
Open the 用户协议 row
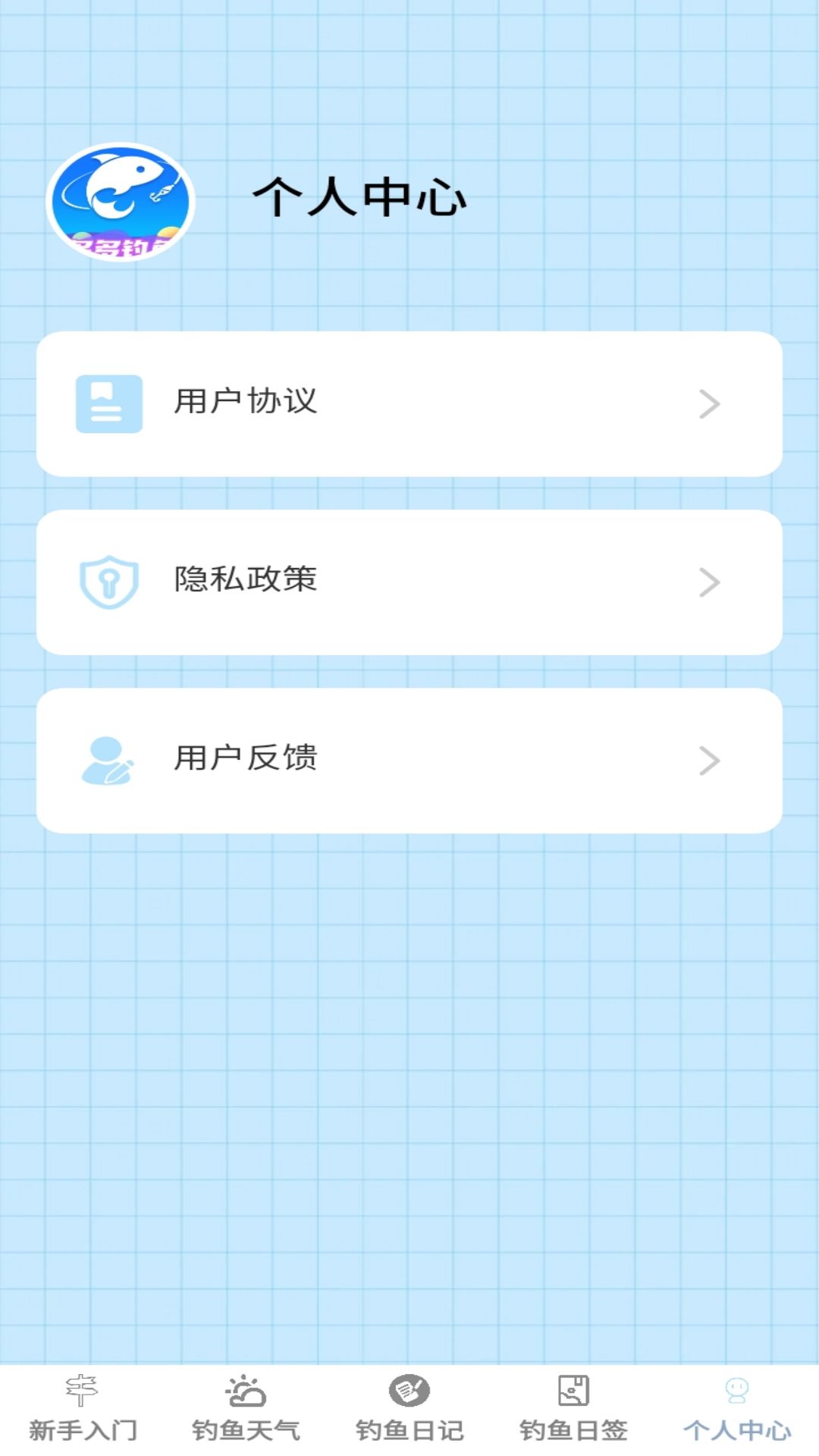click(x=409, y=403)
